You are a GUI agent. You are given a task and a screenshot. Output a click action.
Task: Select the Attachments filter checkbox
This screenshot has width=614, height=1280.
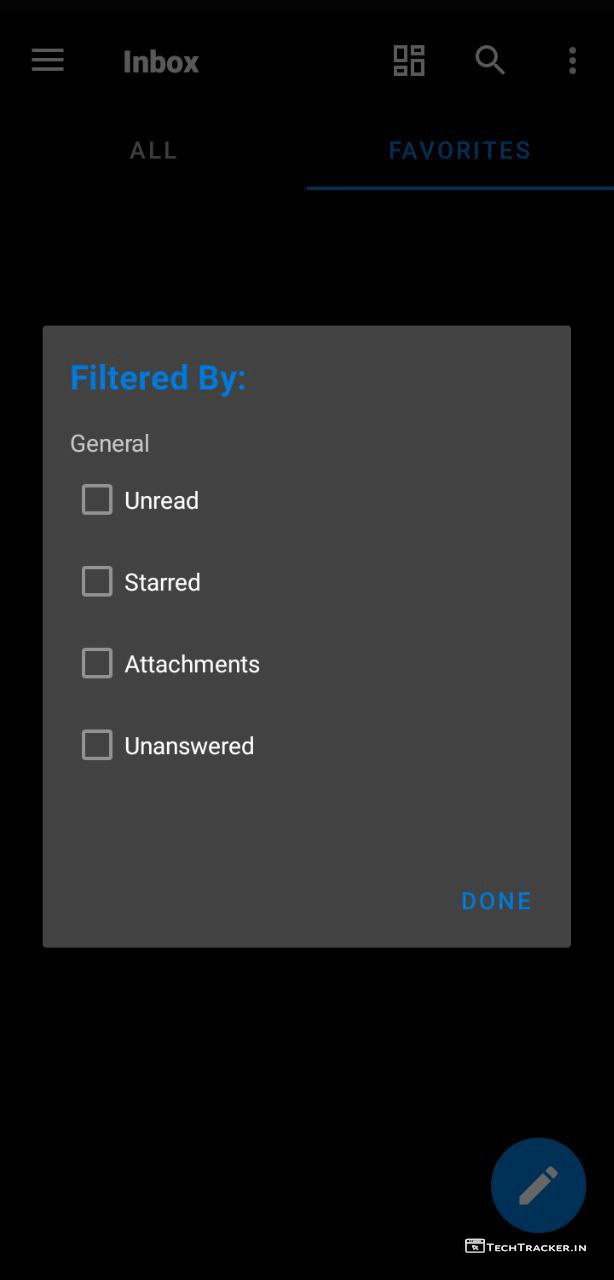point(97,664)
